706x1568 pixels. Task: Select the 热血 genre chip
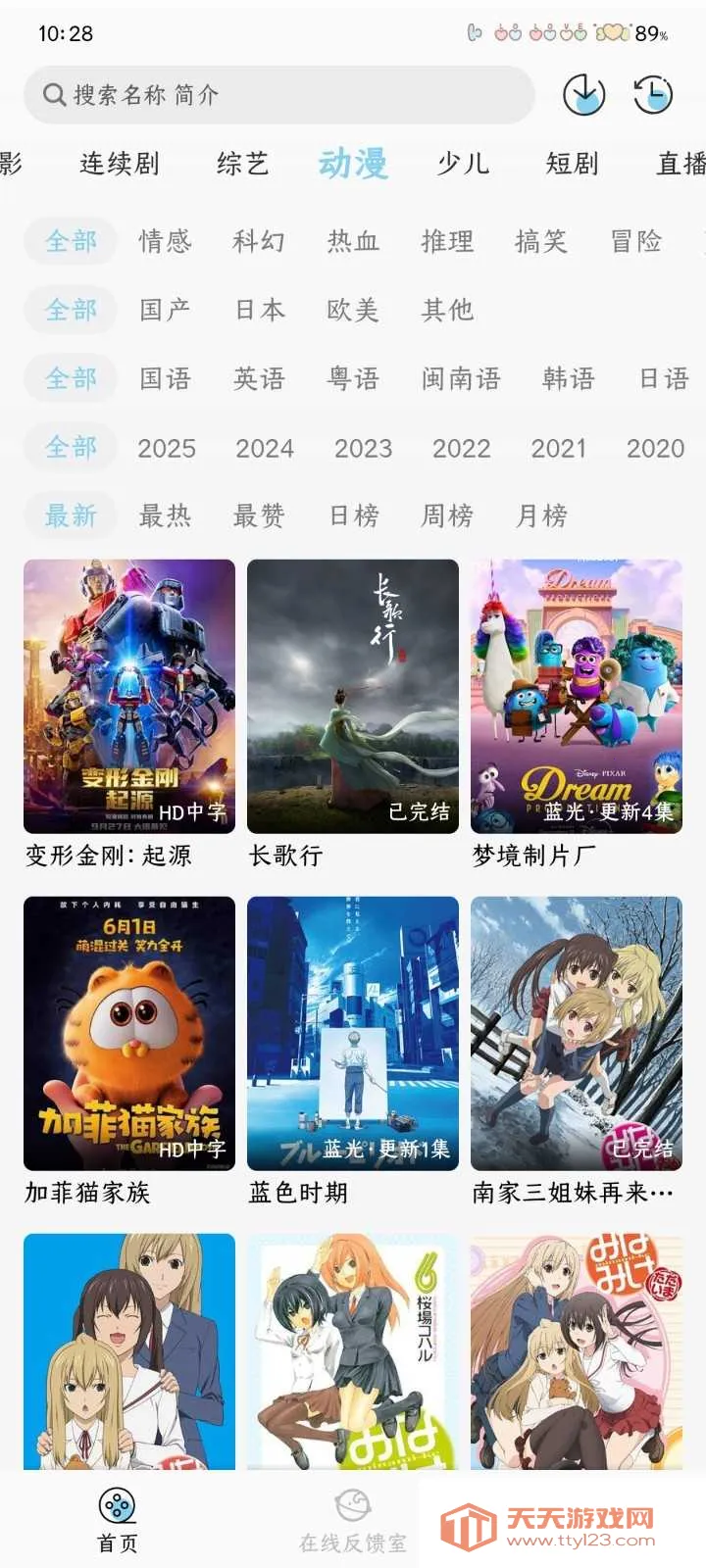tap(353, 241)
